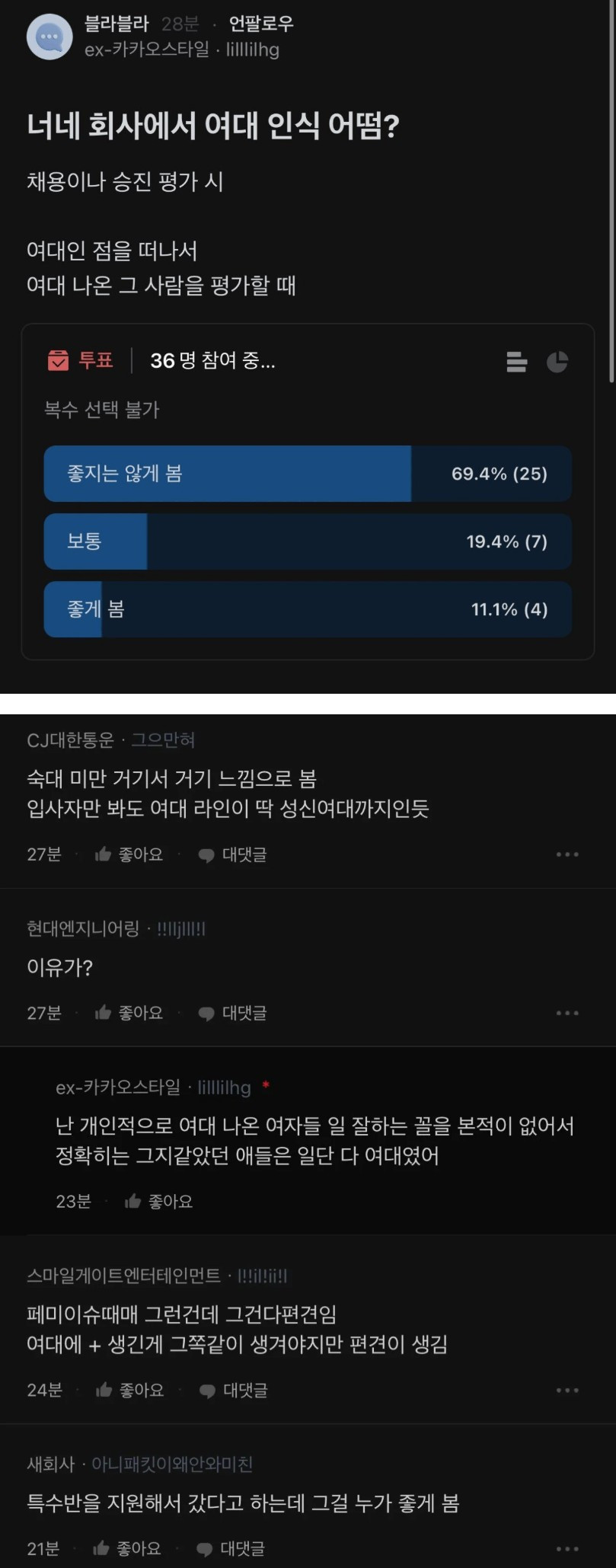Like the ex-카카오스타일 reply
The image size is (616, 1568).
pos(158,1201)
